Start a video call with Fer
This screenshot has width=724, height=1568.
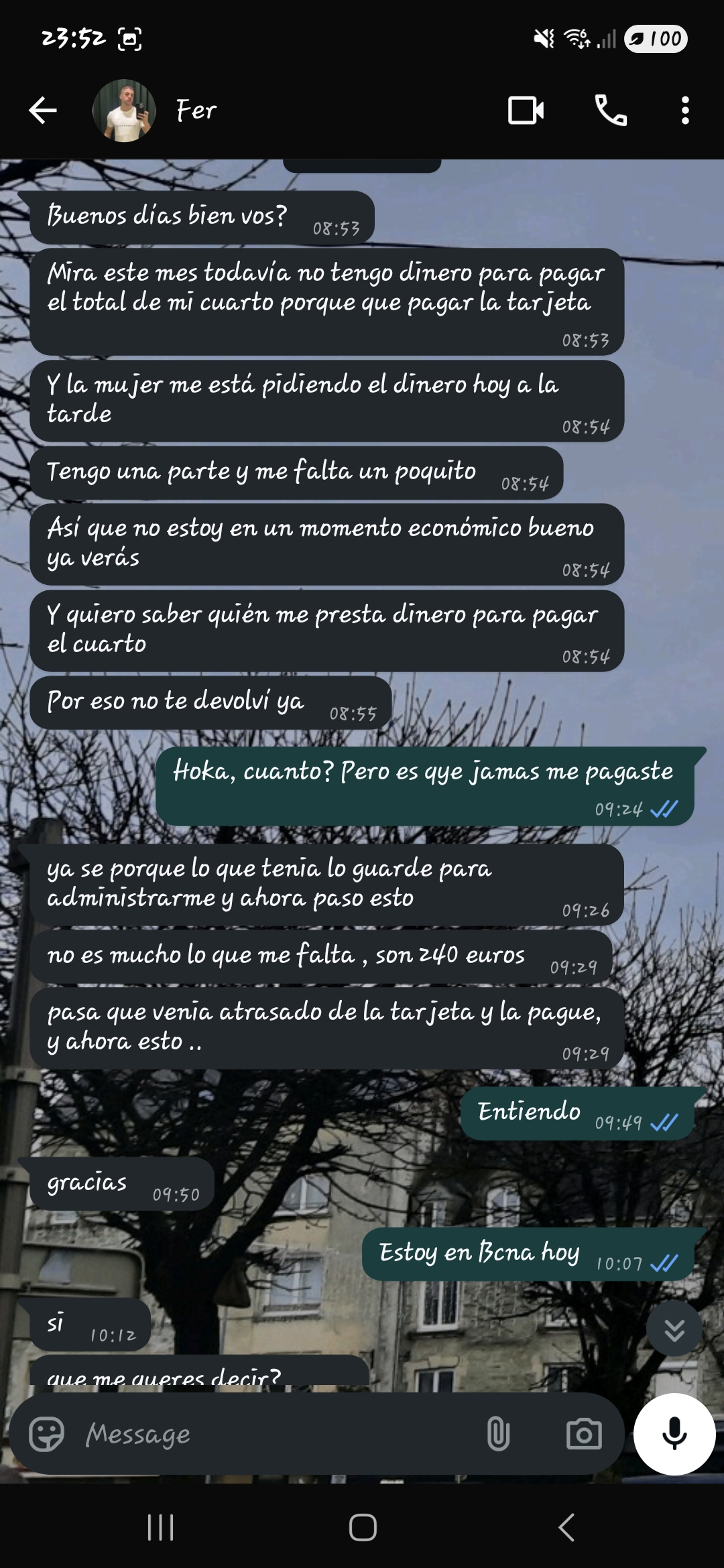pos(526,111)
